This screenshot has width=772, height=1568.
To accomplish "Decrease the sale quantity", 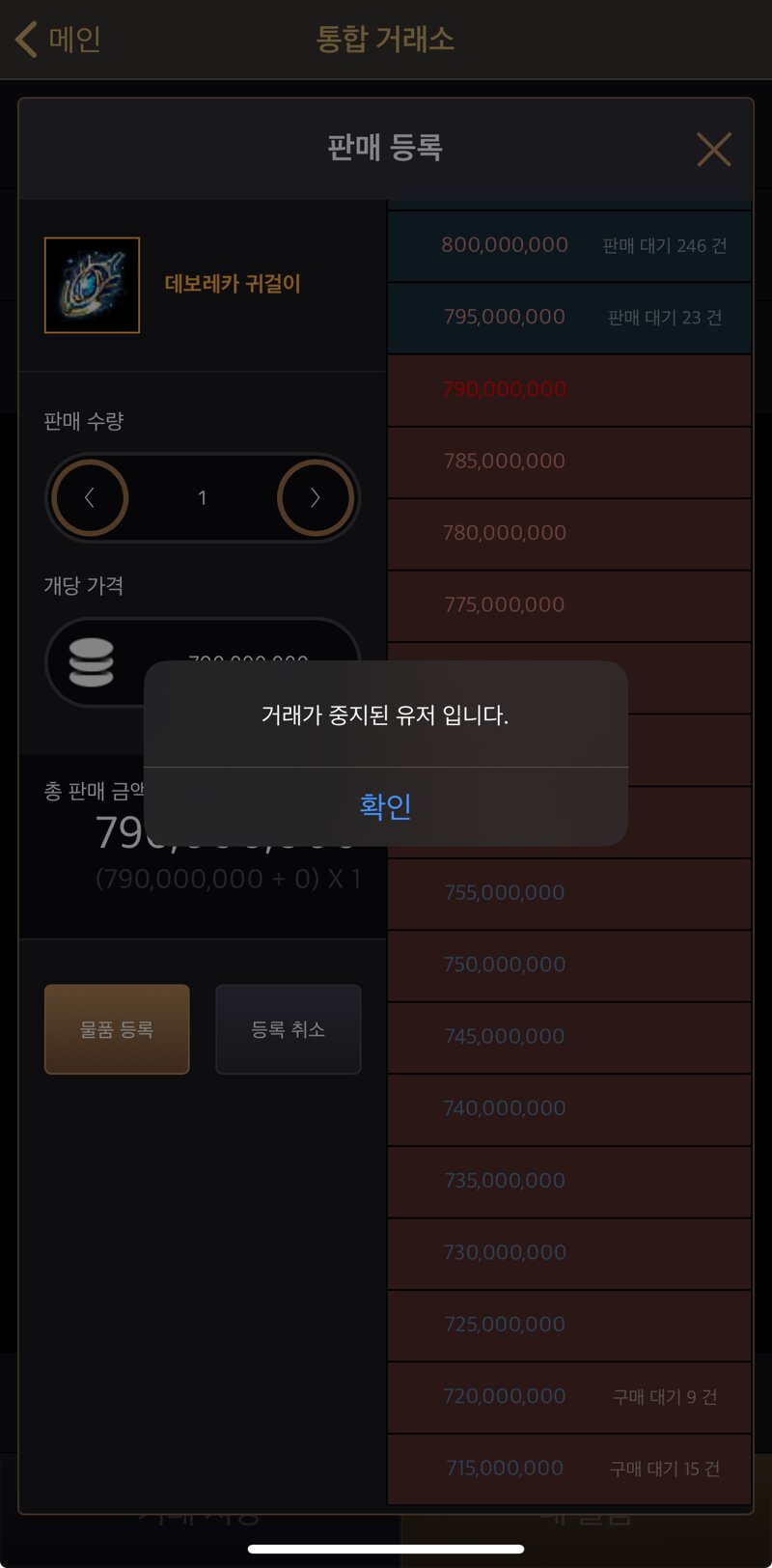I will (x=90, y=498).
